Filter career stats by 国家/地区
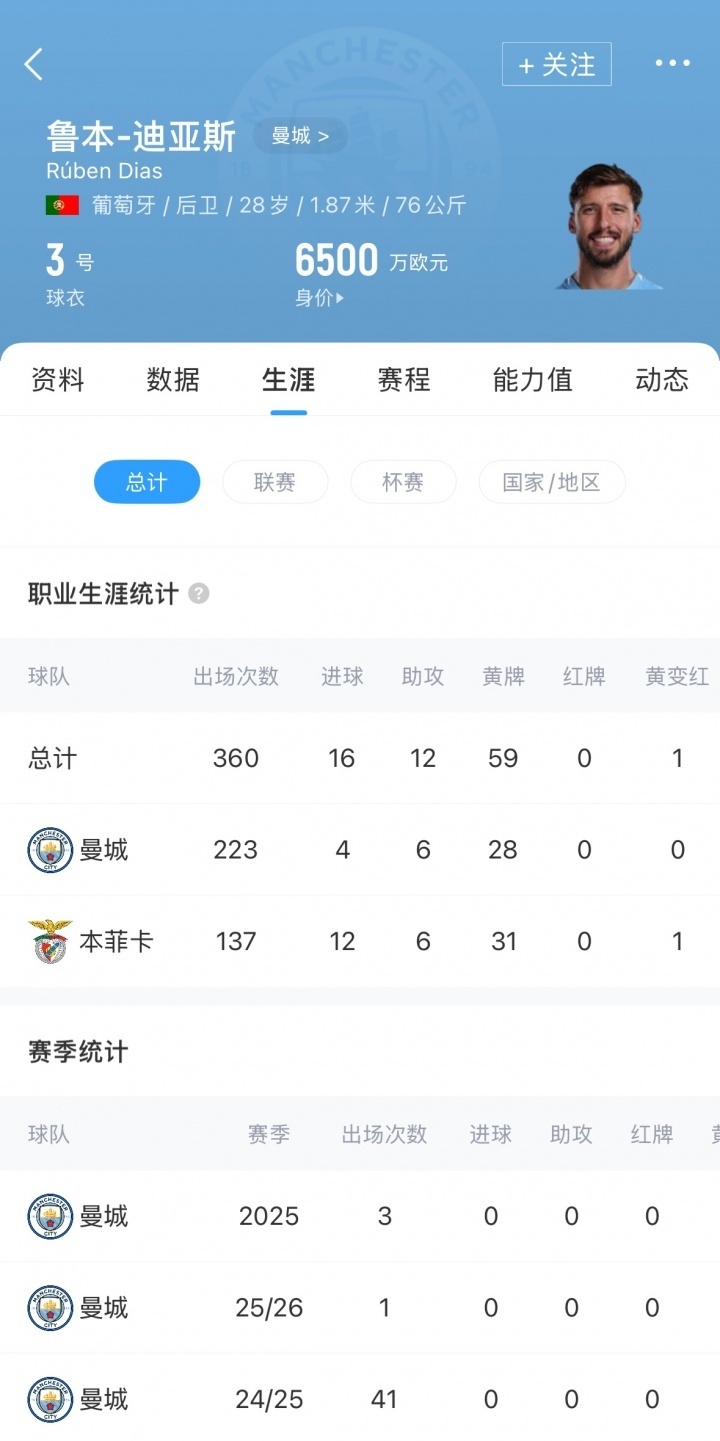Screen dimensions: 720x1441 (552, 482)
